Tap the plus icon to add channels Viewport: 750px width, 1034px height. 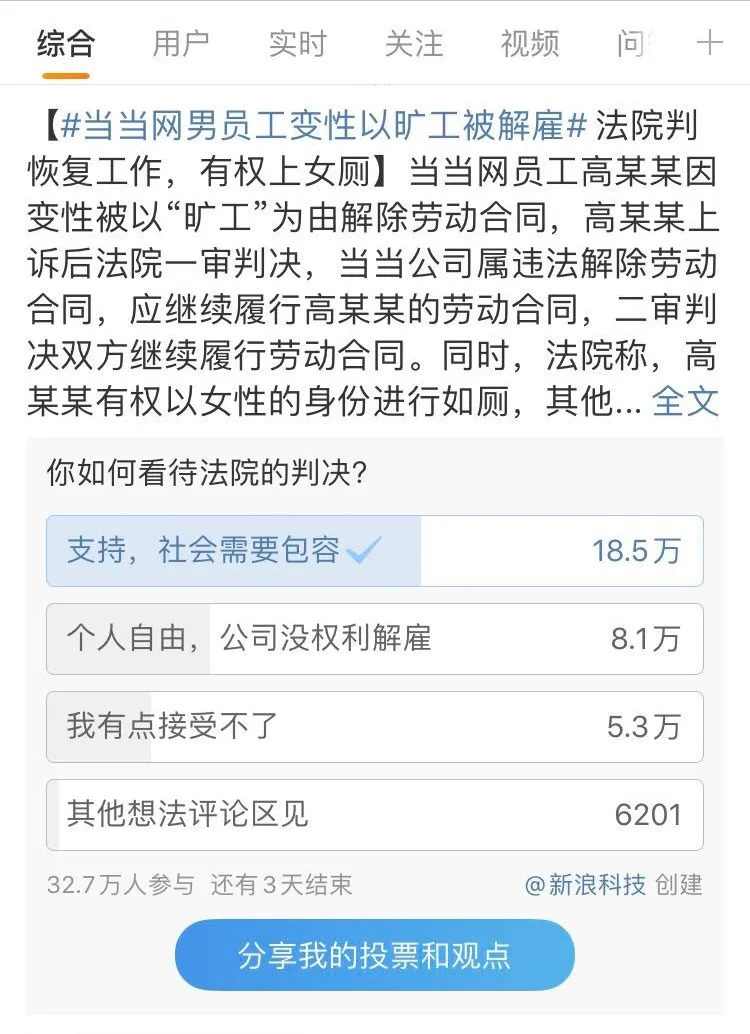pos(709,43)
